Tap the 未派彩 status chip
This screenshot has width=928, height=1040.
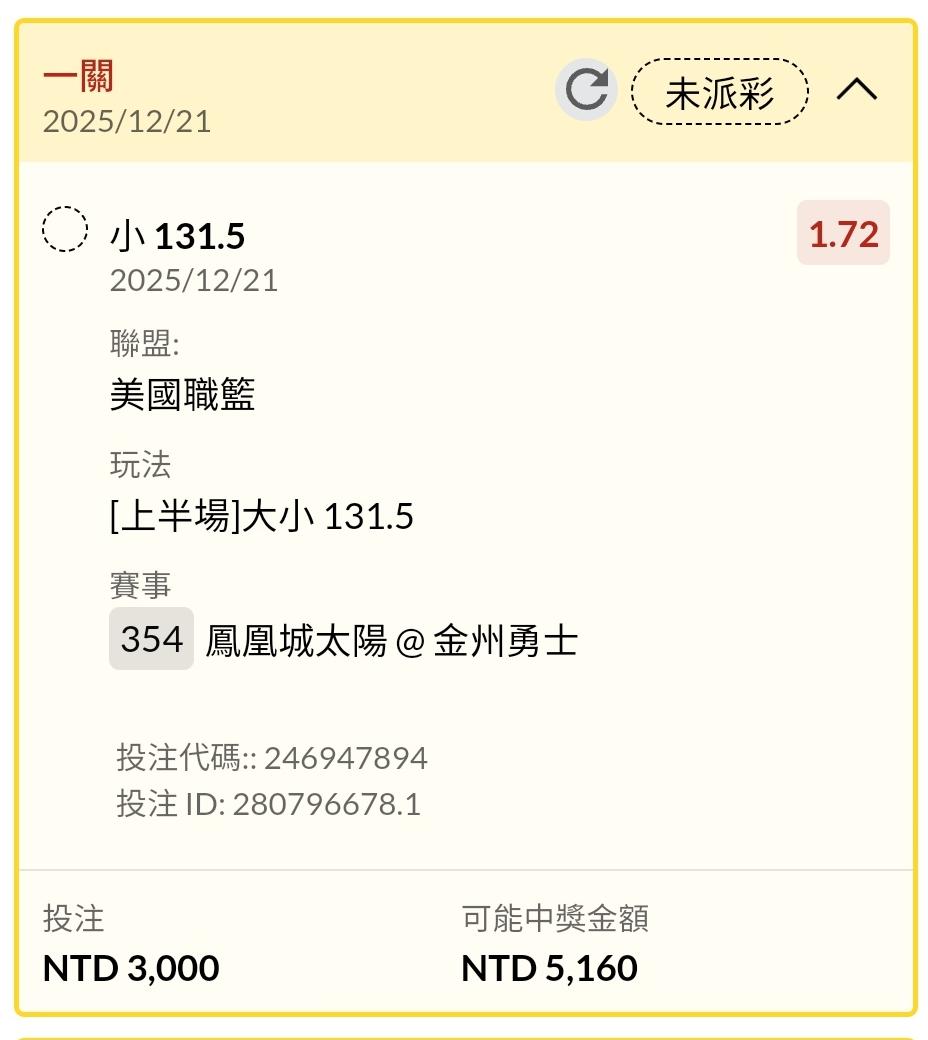tap(720, 92)
